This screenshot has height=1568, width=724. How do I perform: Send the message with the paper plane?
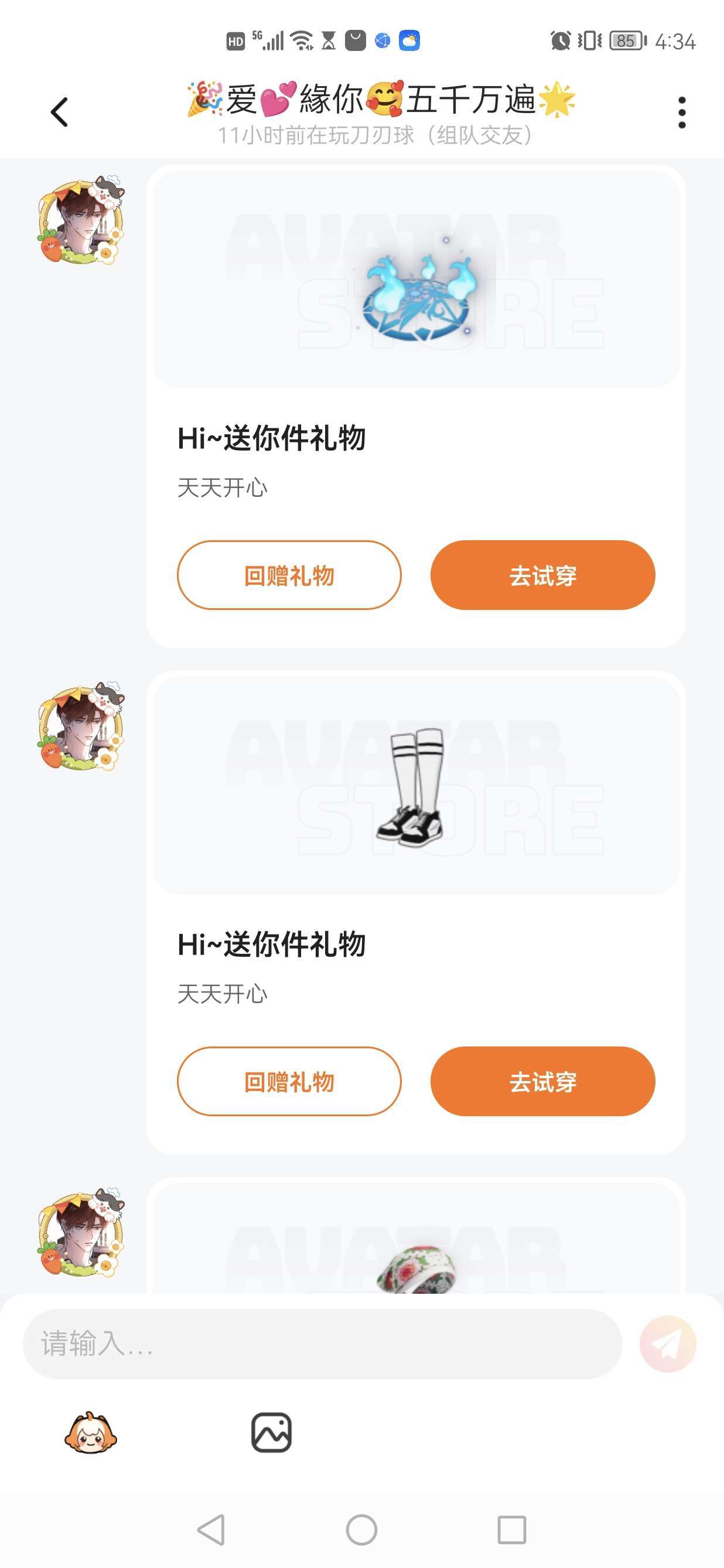coord(667,1344)
